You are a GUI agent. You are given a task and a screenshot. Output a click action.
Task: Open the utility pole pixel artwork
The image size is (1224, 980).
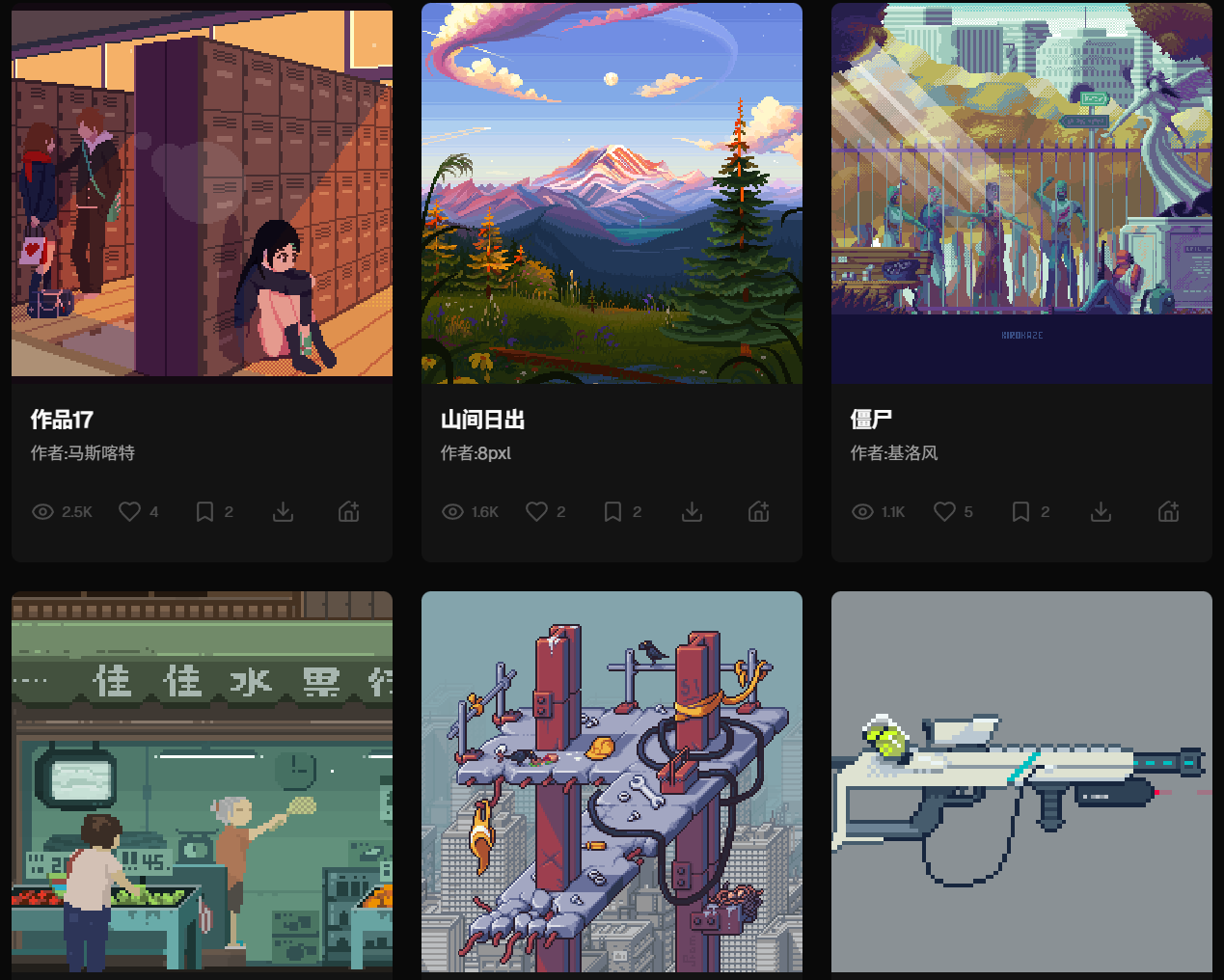click(x=612, y=782)
